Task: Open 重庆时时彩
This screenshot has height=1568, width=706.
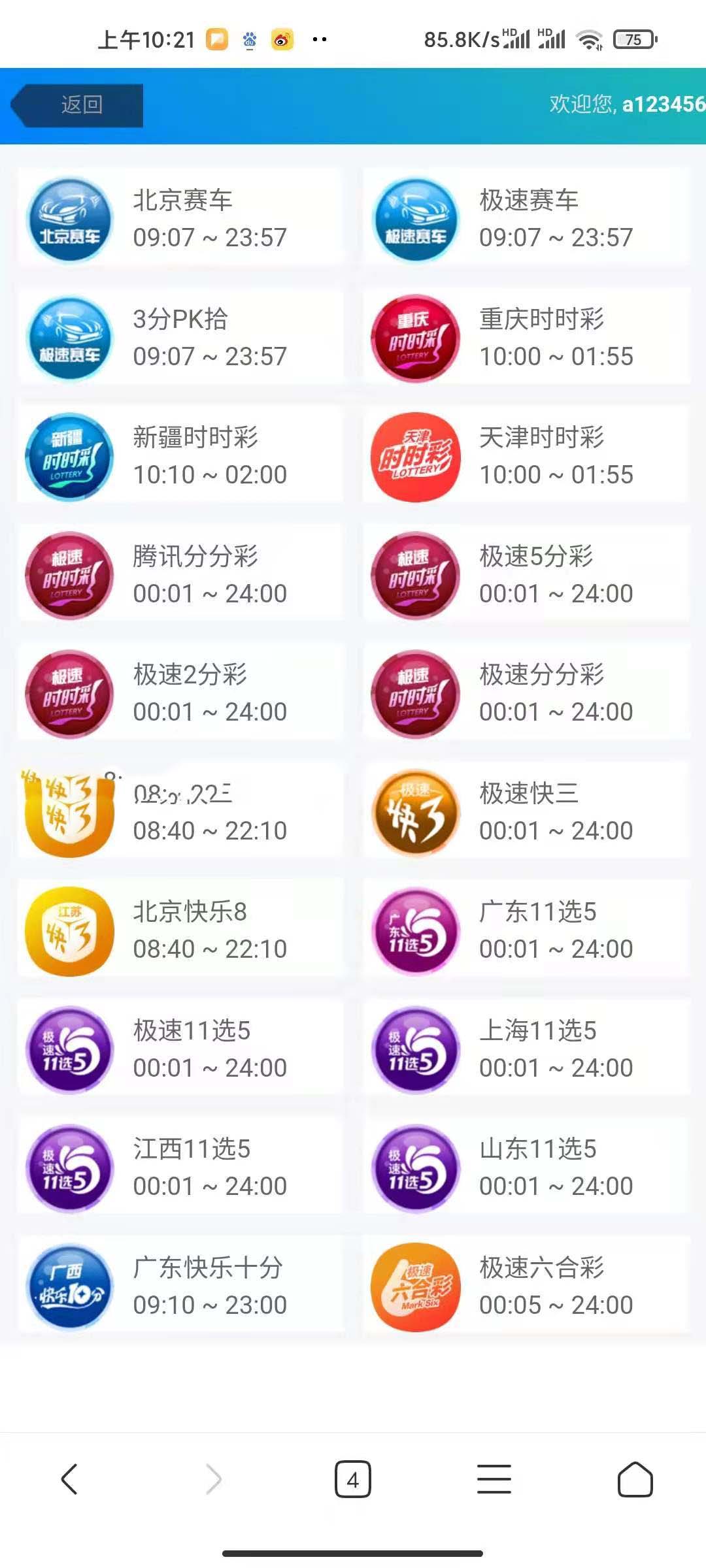Action: click(526, 336)
